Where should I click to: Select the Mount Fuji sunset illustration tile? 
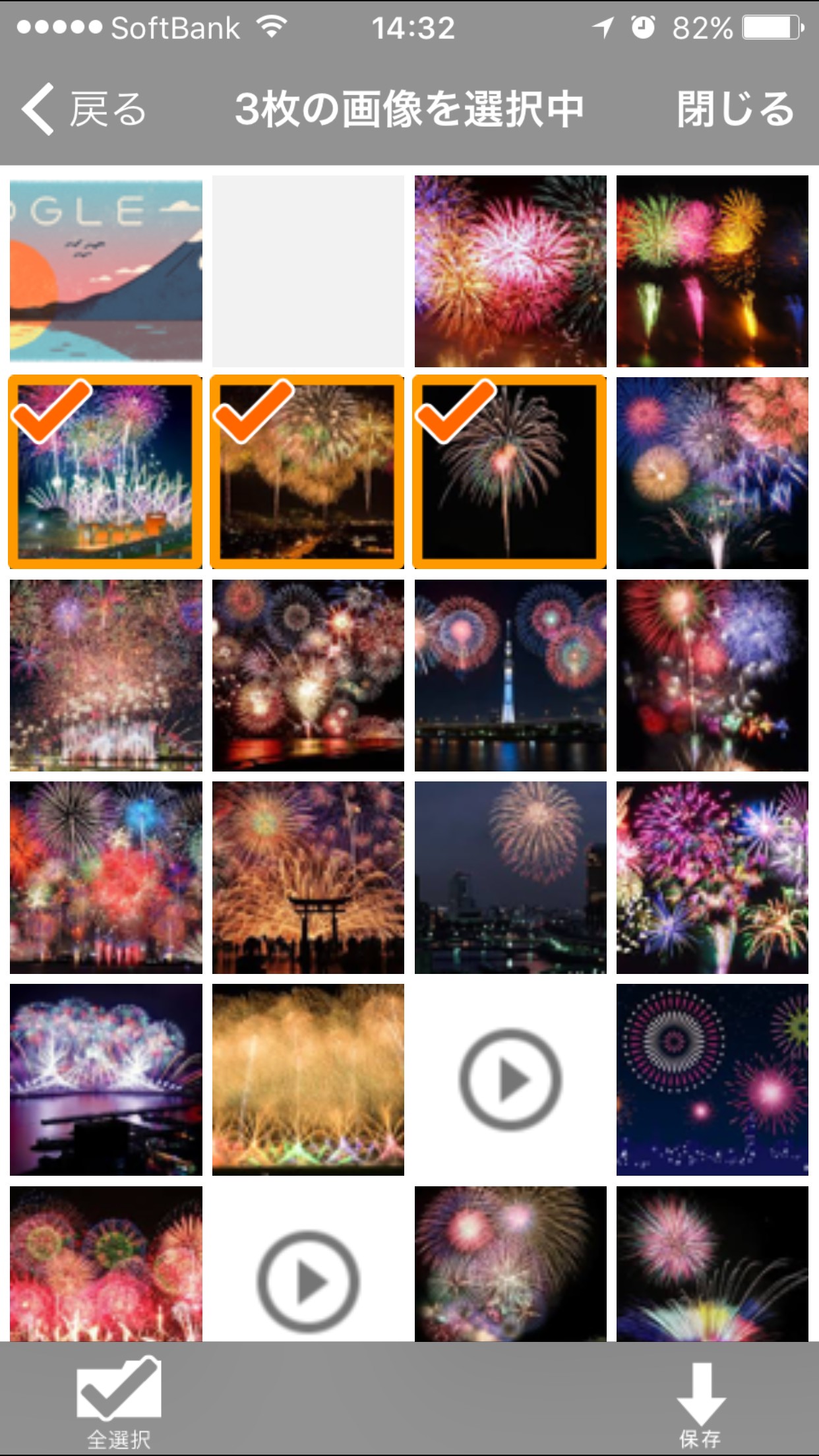(x=106, y=271)
